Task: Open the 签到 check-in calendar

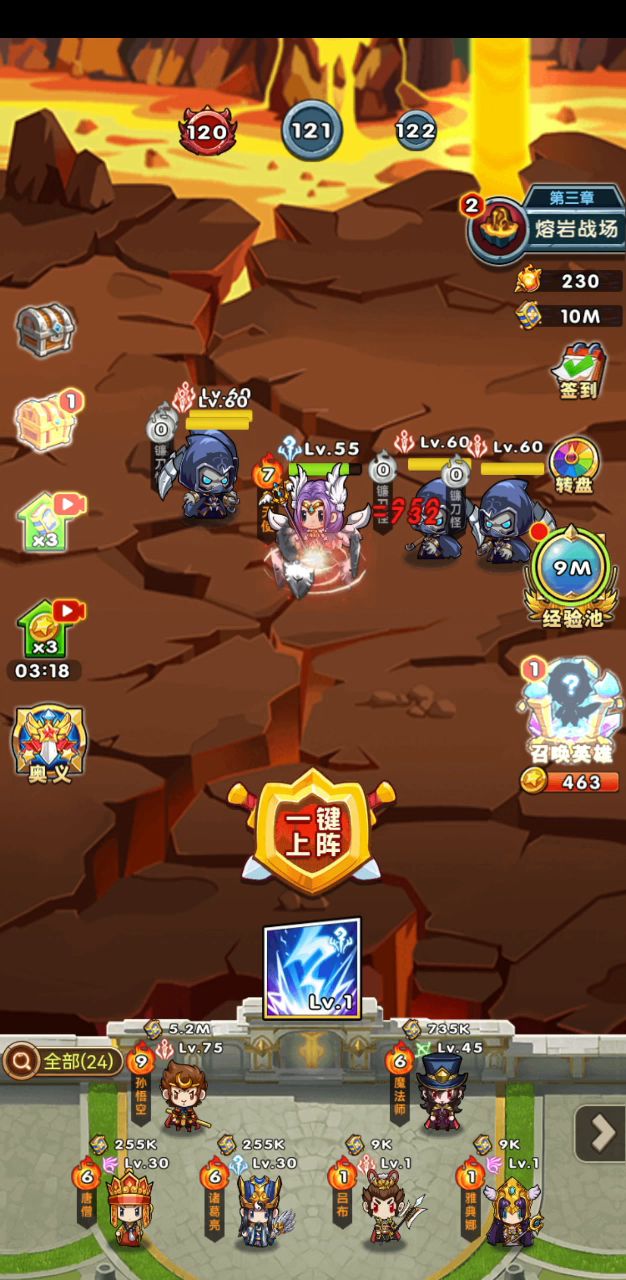Action: pyautogui.click(x=578, y=370)
